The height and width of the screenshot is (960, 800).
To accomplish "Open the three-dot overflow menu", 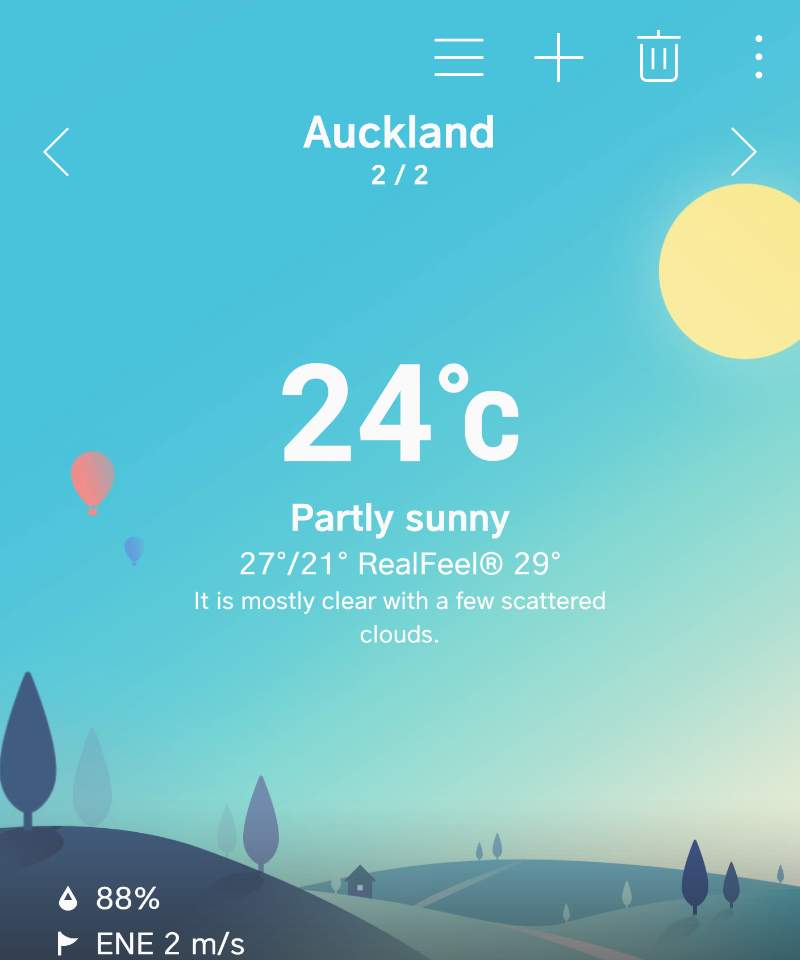I will (x=759, y=57).
